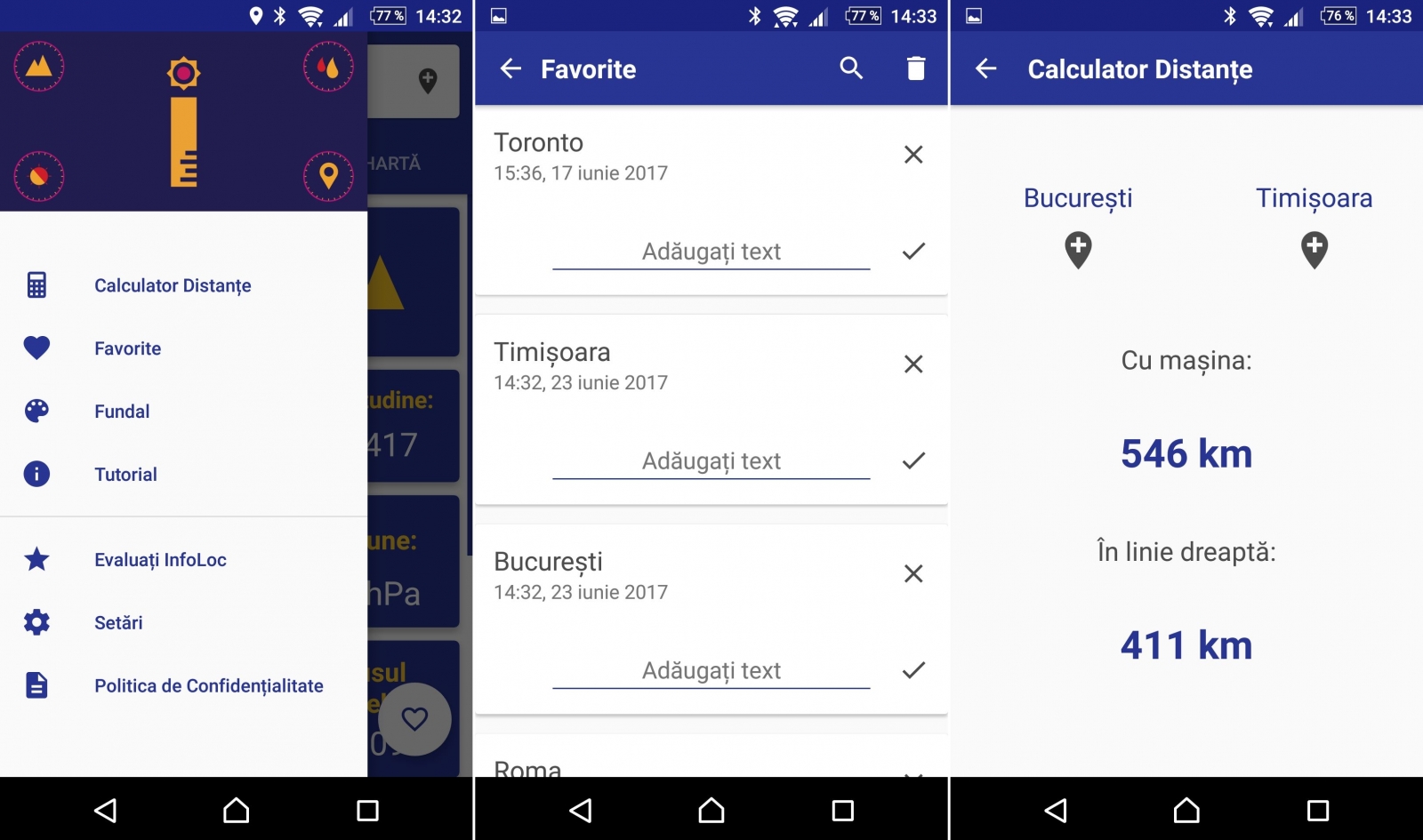Open Favorite in the drawer menu

click(x=127, y=348)
